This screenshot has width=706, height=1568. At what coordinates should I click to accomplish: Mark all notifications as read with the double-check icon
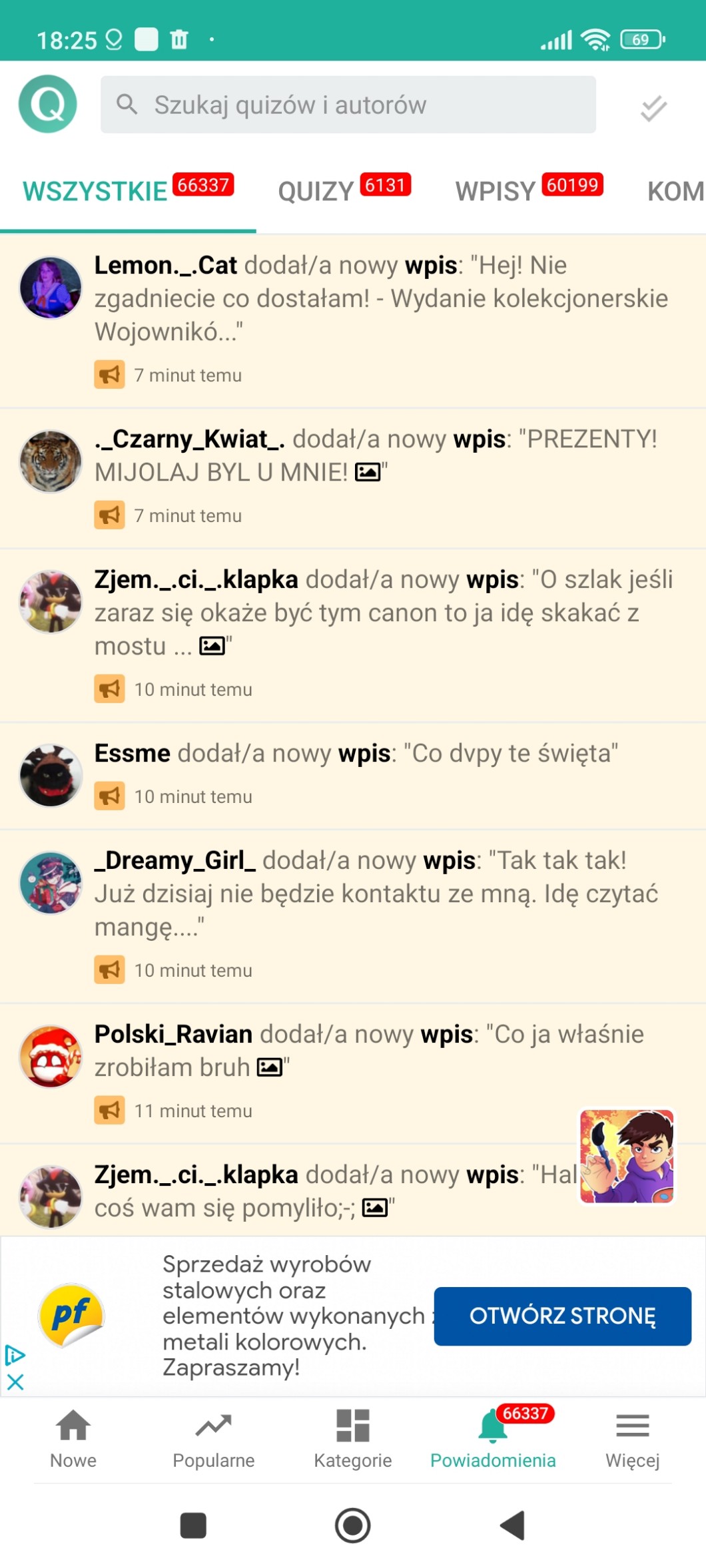coord(653,108)
